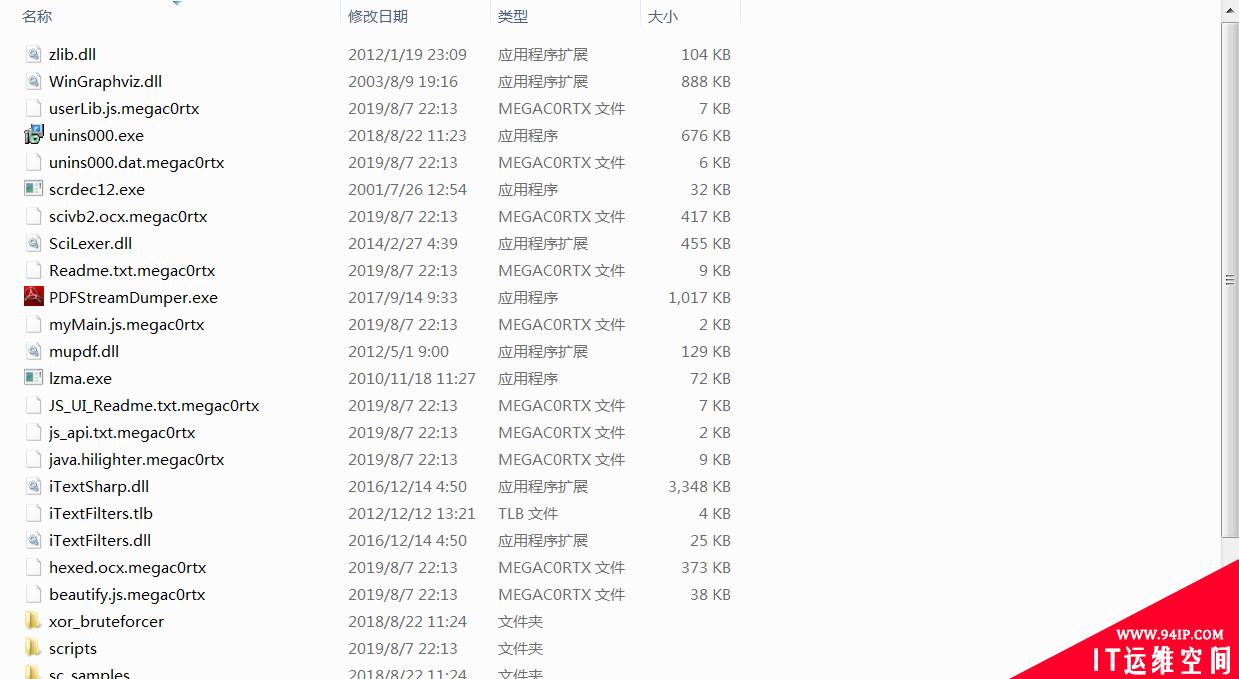The height and width of the screenshot is (679, 1239).
Task: Sort by the 修改日期 column header
Action: (x=377, y=16)
